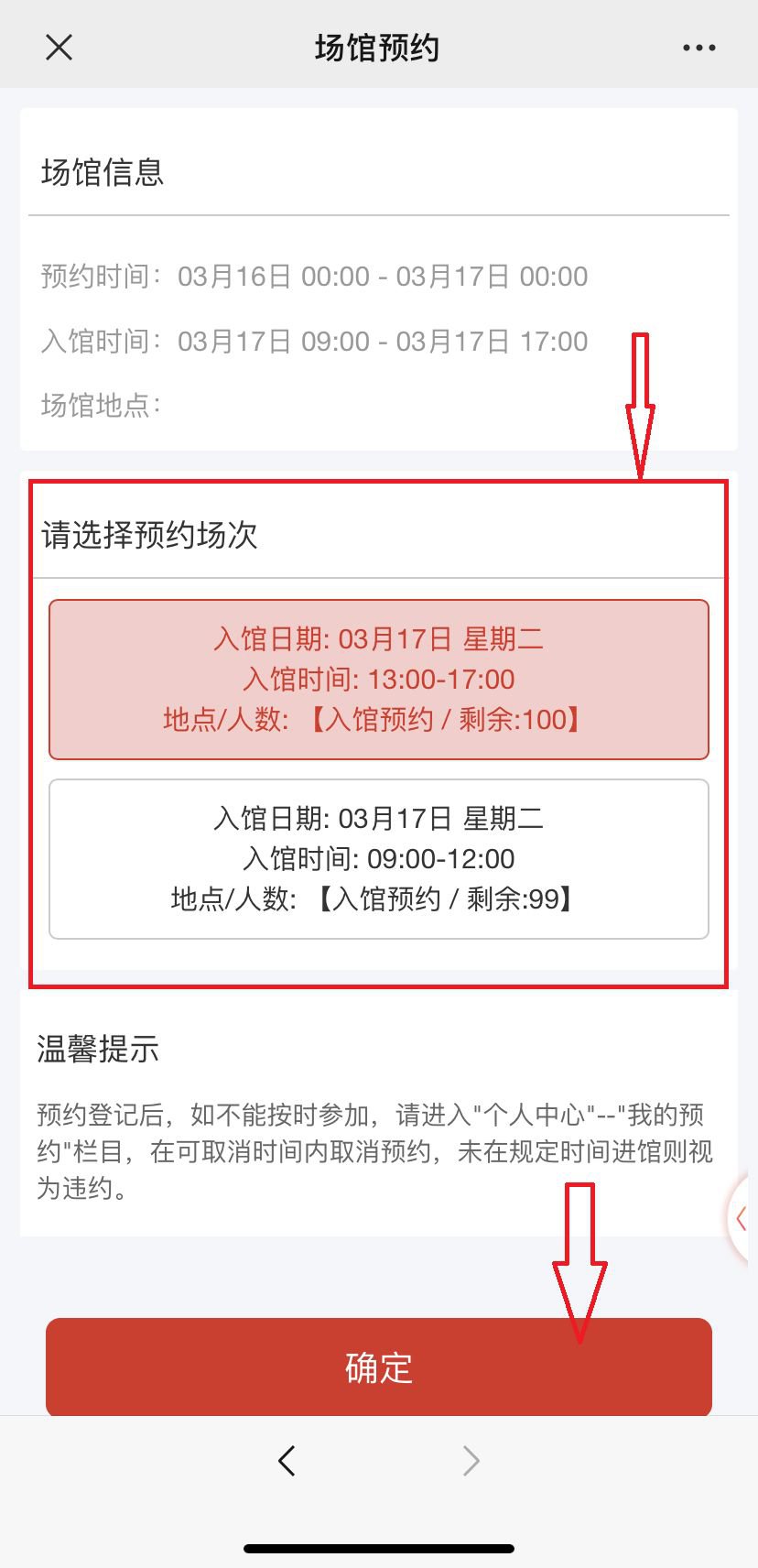Select the 09:00-12:00 session
Image resolution: width=758 pixels, height=1568 pixels.
(x=378, y=859)
